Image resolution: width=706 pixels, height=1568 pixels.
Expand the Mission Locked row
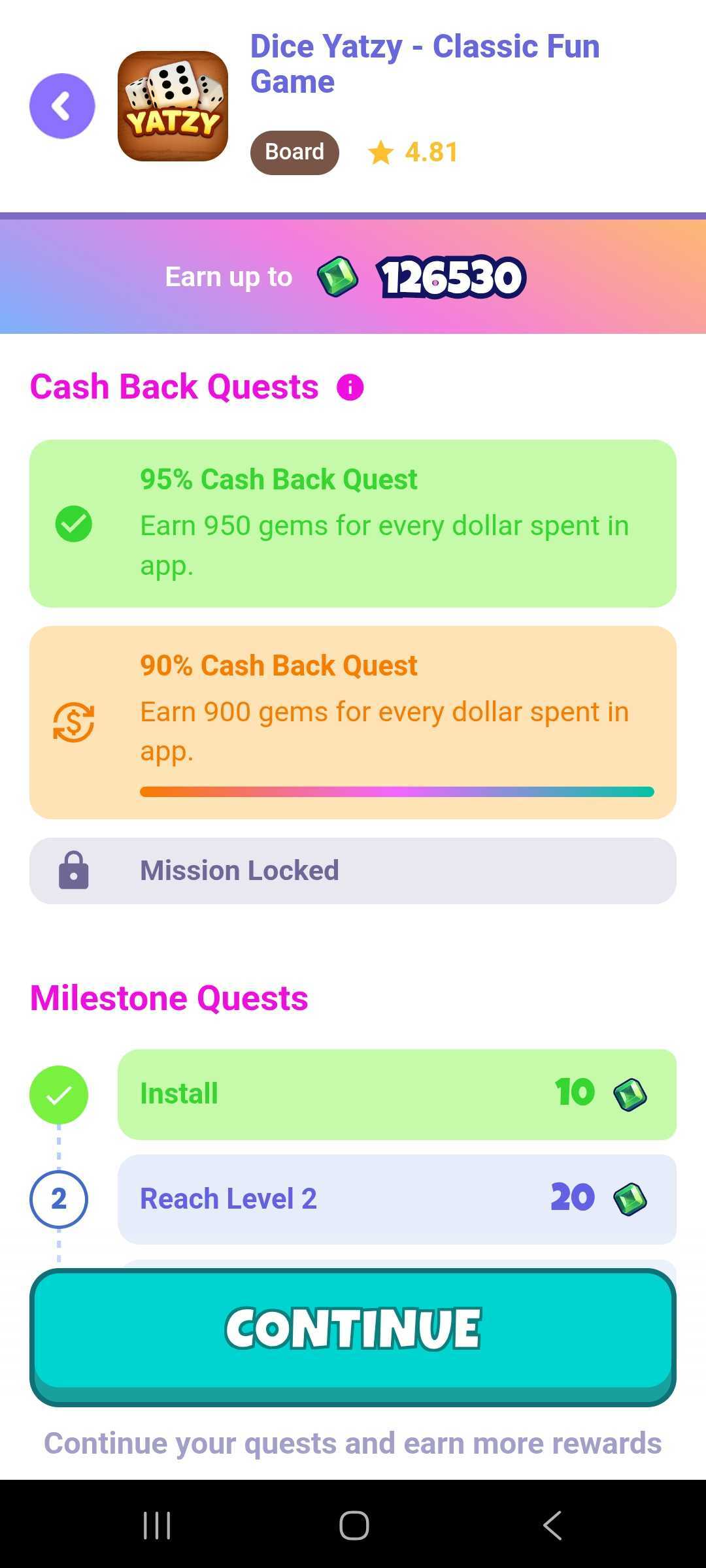pos(353,870)
